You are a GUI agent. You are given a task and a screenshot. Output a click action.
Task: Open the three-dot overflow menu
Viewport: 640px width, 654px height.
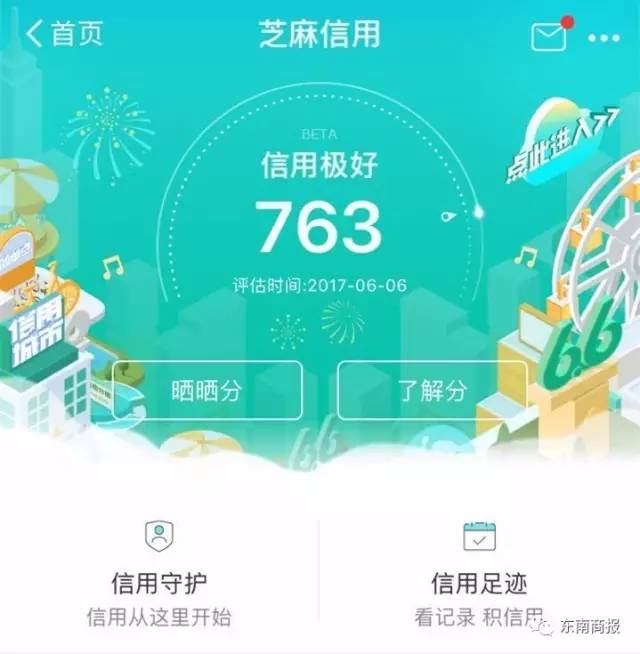pyautogui.click(x=604, y=37)
